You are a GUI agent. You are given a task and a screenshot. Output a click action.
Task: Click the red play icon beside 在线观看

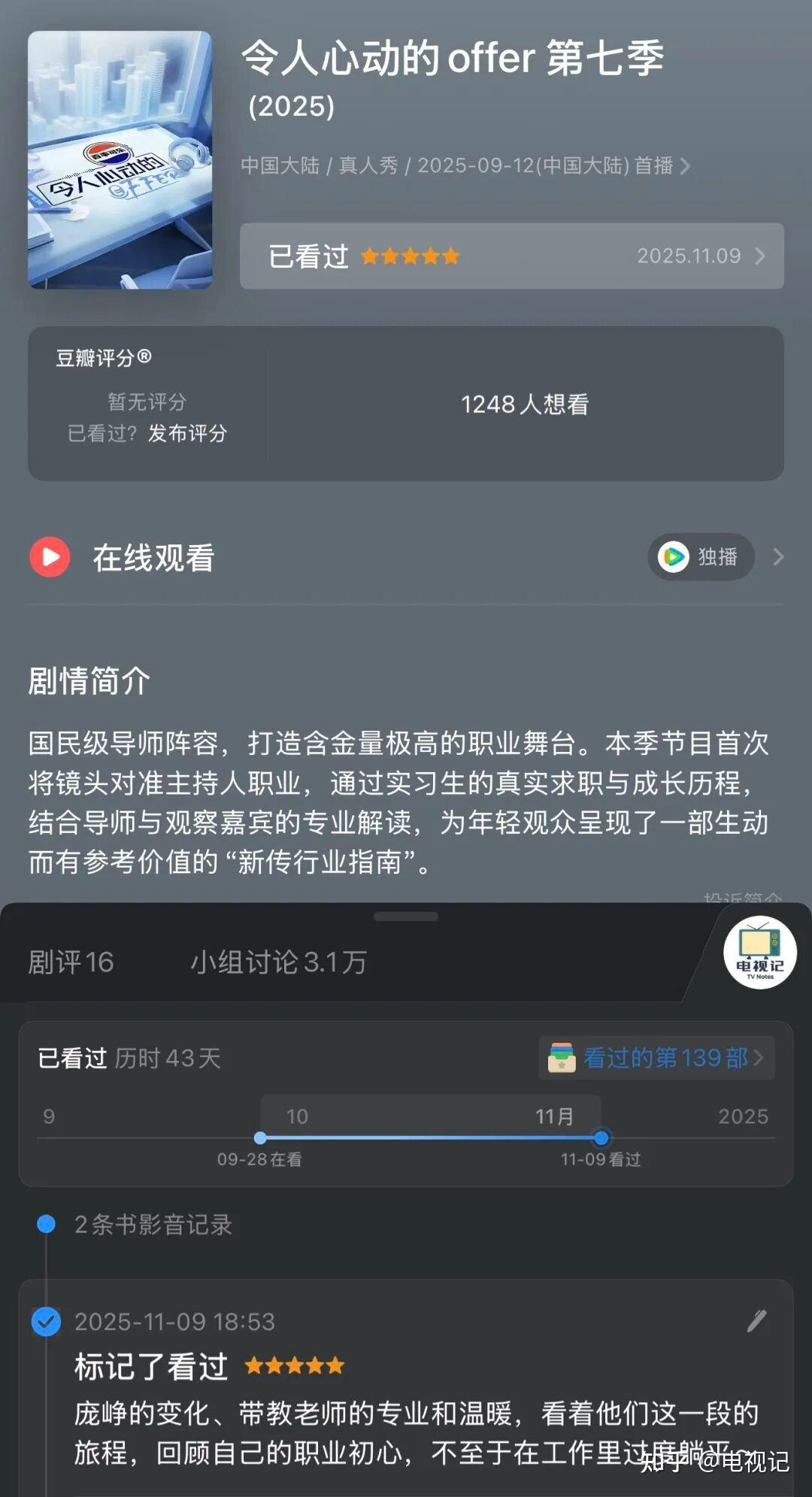pos(50,557)
